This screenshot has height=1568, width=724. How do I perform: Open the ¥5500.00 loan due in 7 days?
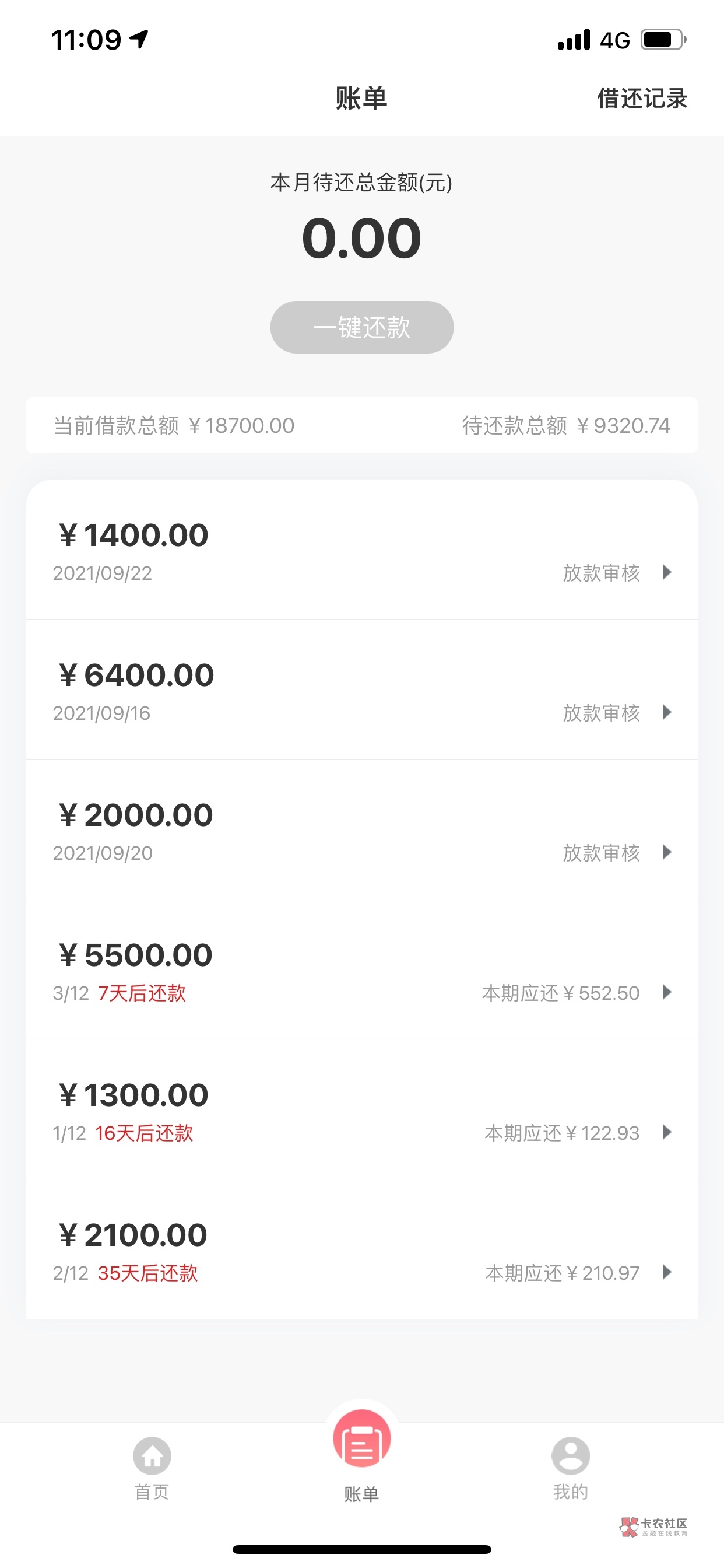(x=361, y=971)
